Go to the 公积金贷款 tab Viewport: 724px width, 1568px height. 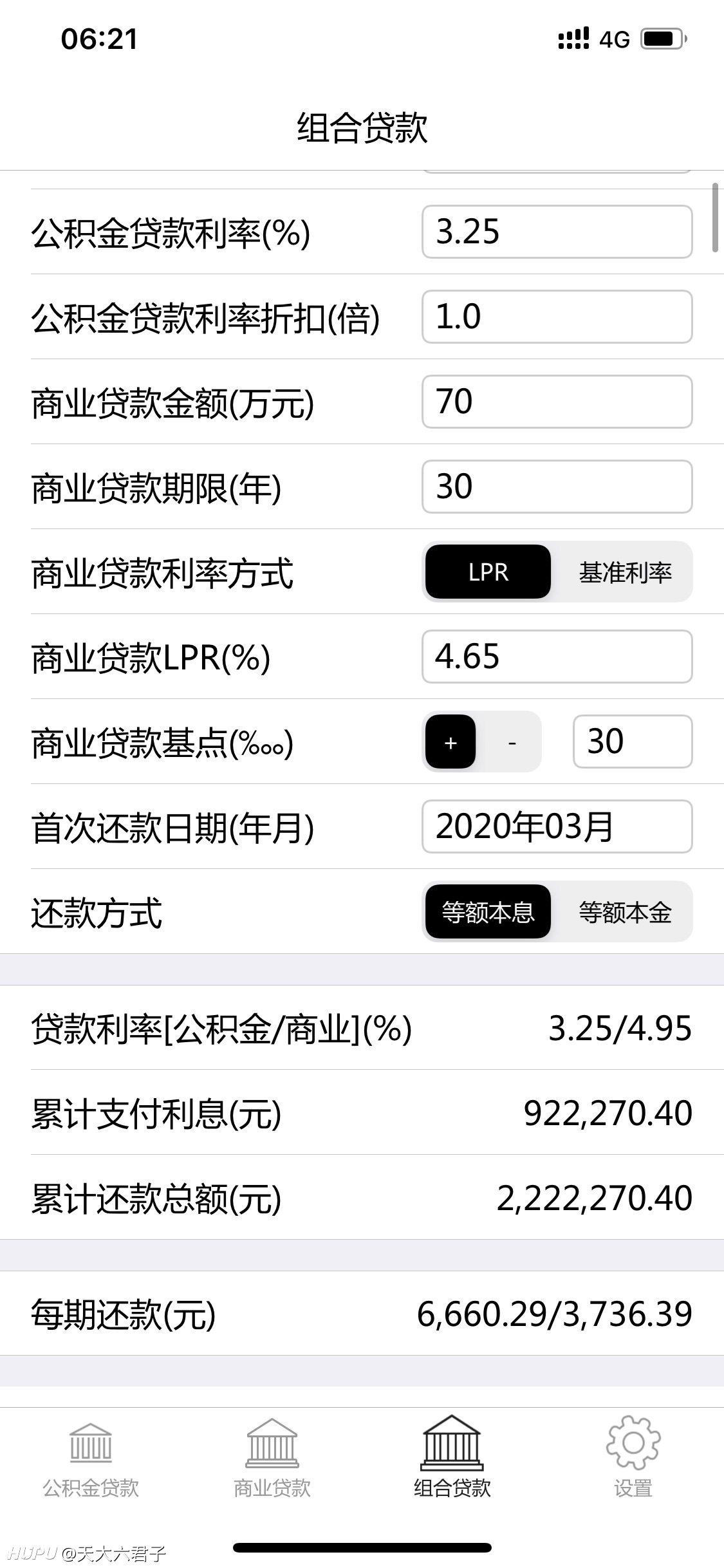pyautogui.click(x=91, y=1459)
